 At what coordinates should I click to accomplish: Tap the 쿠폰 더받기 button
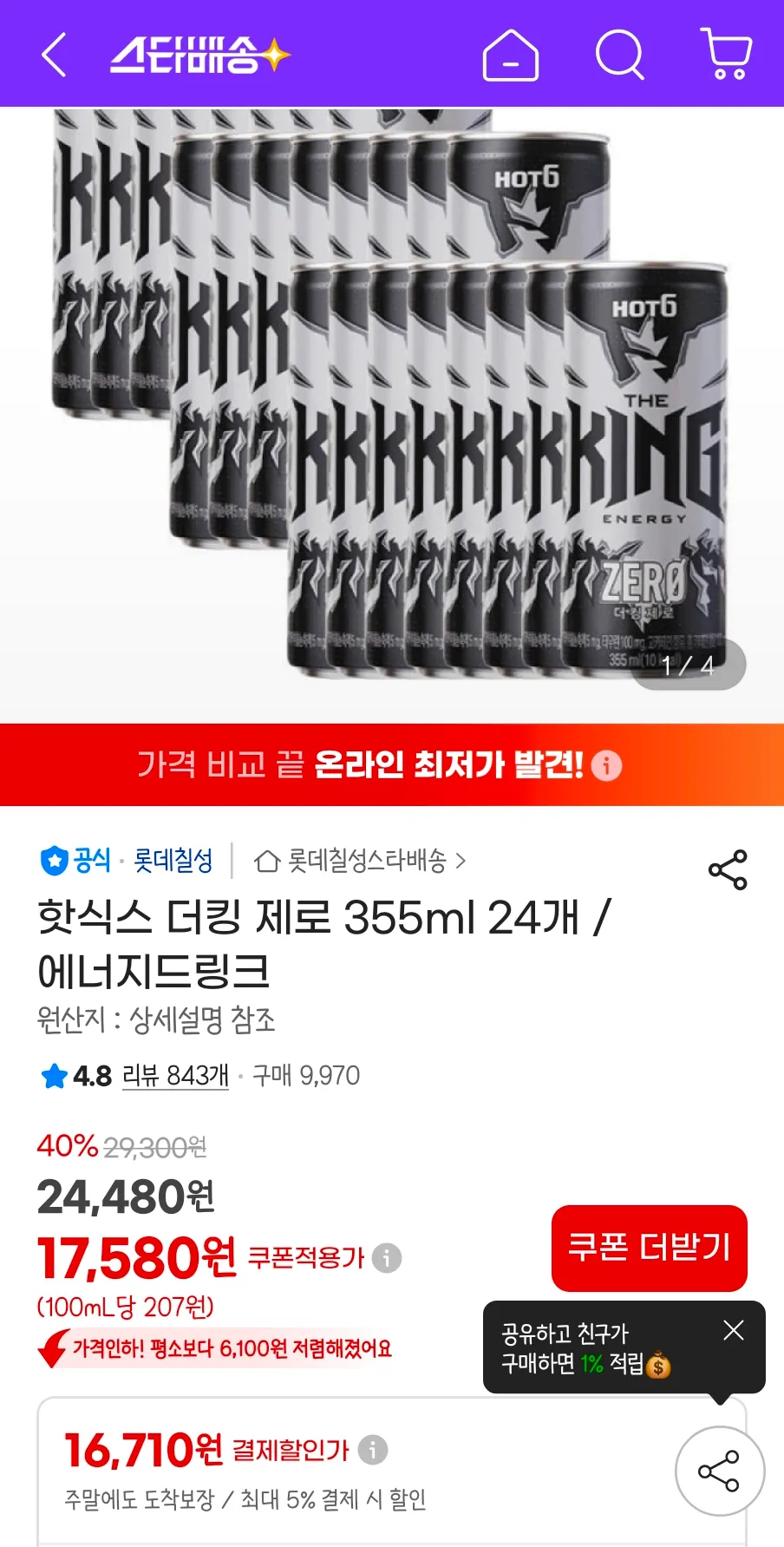pyautogui.click(x=649, y=1248)
